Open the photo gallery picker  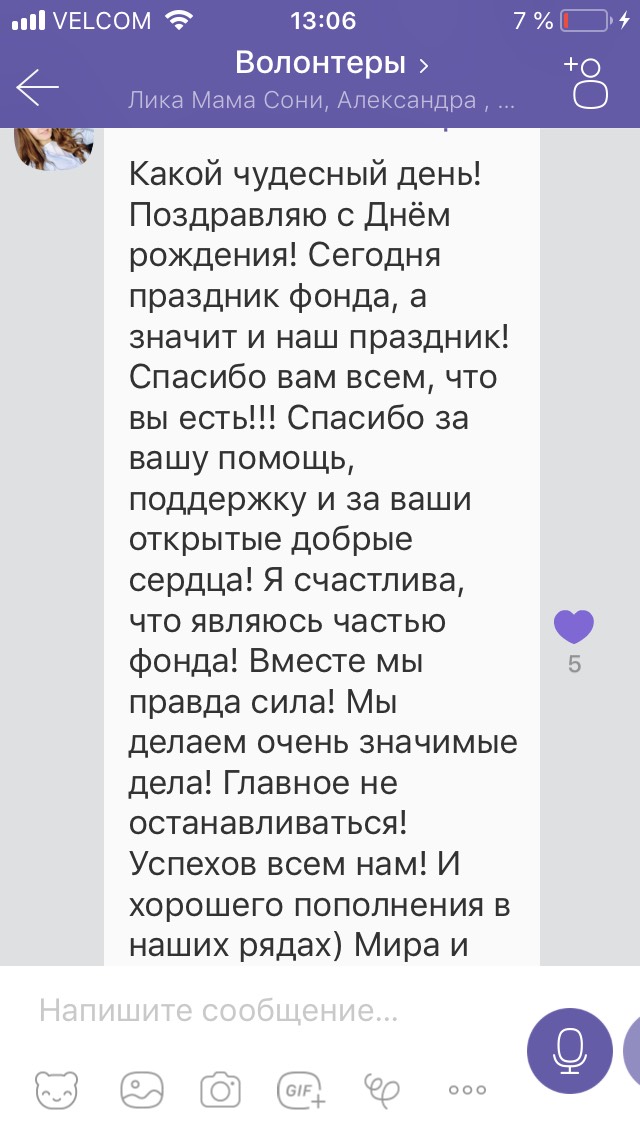coord(141,1089)
